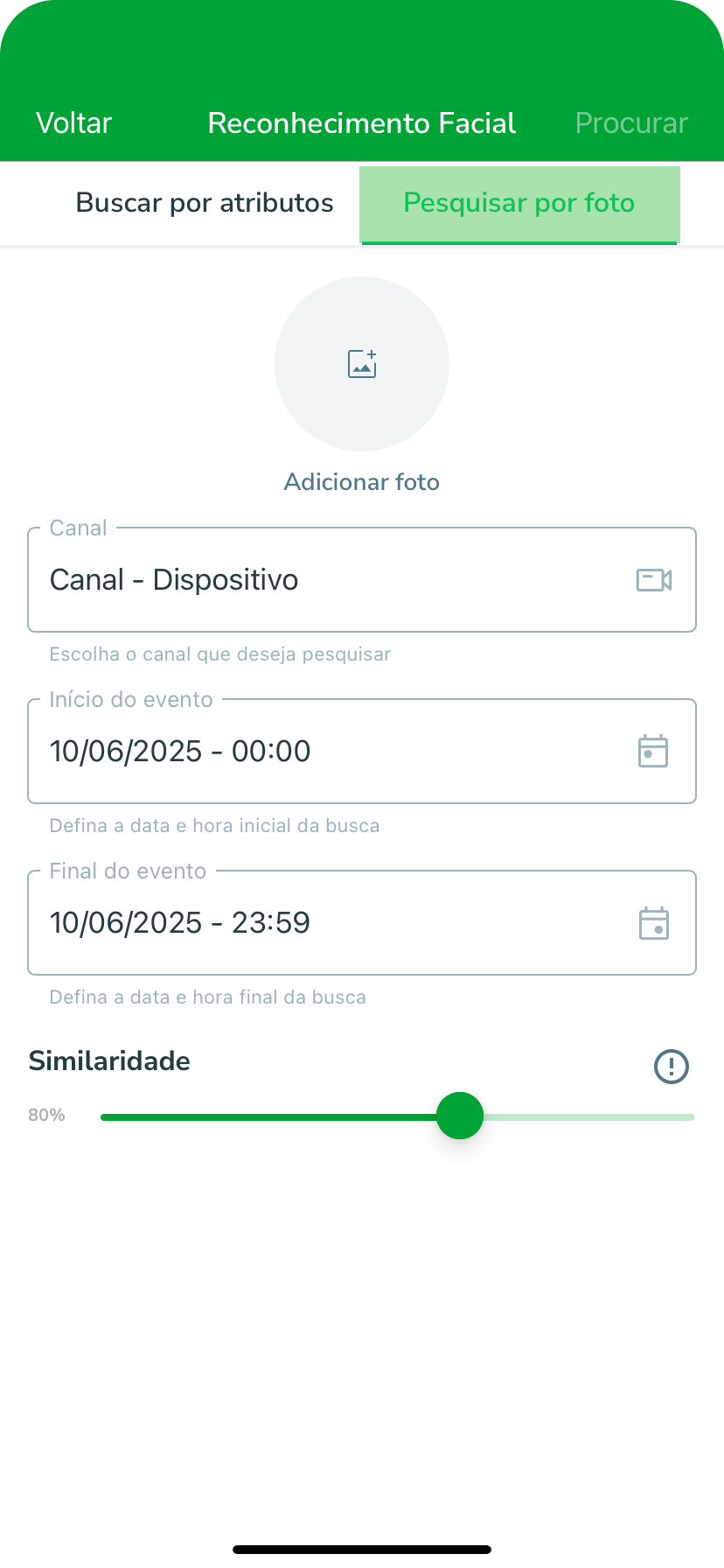Viewport: 724px width, 1568px height.
Task: Edit the Início do evento date field
Action: tap(362, 751)
